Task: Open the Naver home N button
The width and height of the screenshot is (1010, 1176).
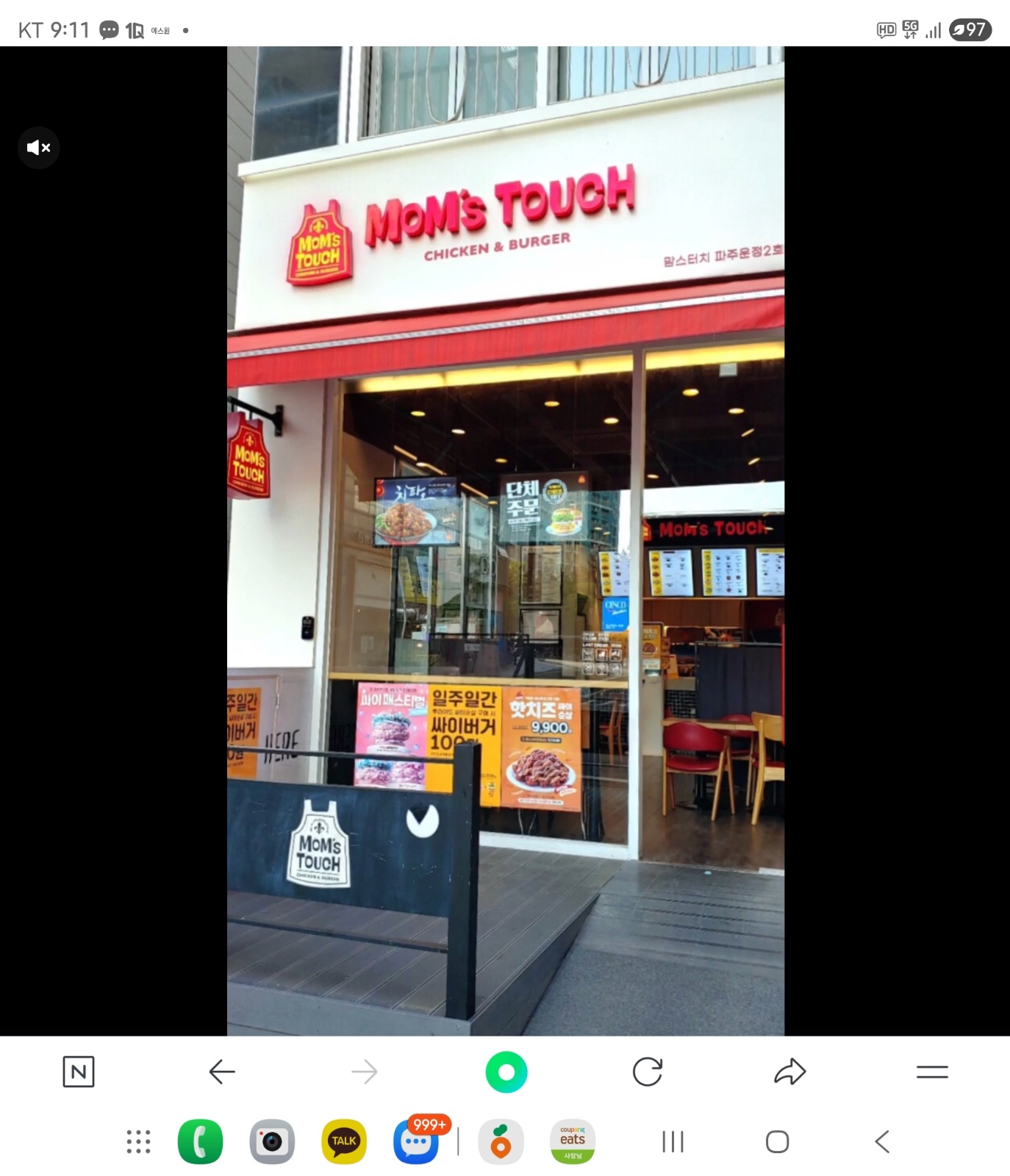Action: coord(79,1072)
